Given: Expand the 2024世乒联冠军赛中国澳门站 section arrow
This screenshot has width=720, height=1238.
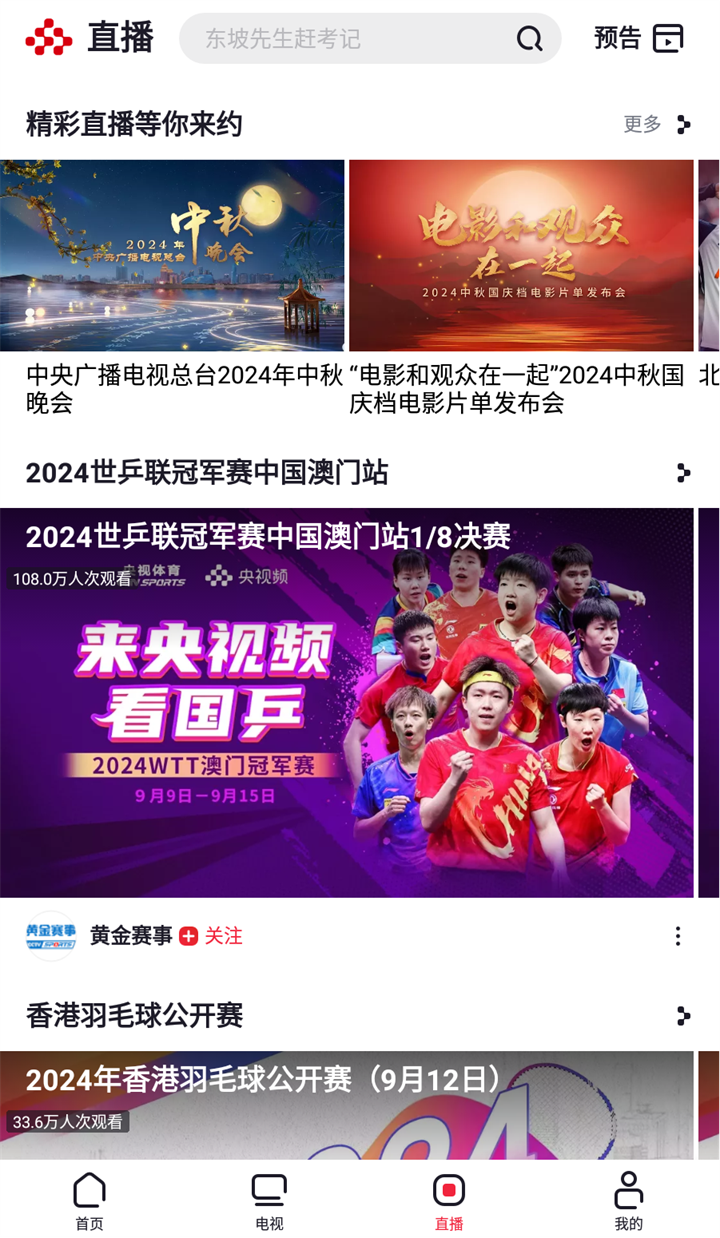Looking at the screenshot, I should point(683,473).
